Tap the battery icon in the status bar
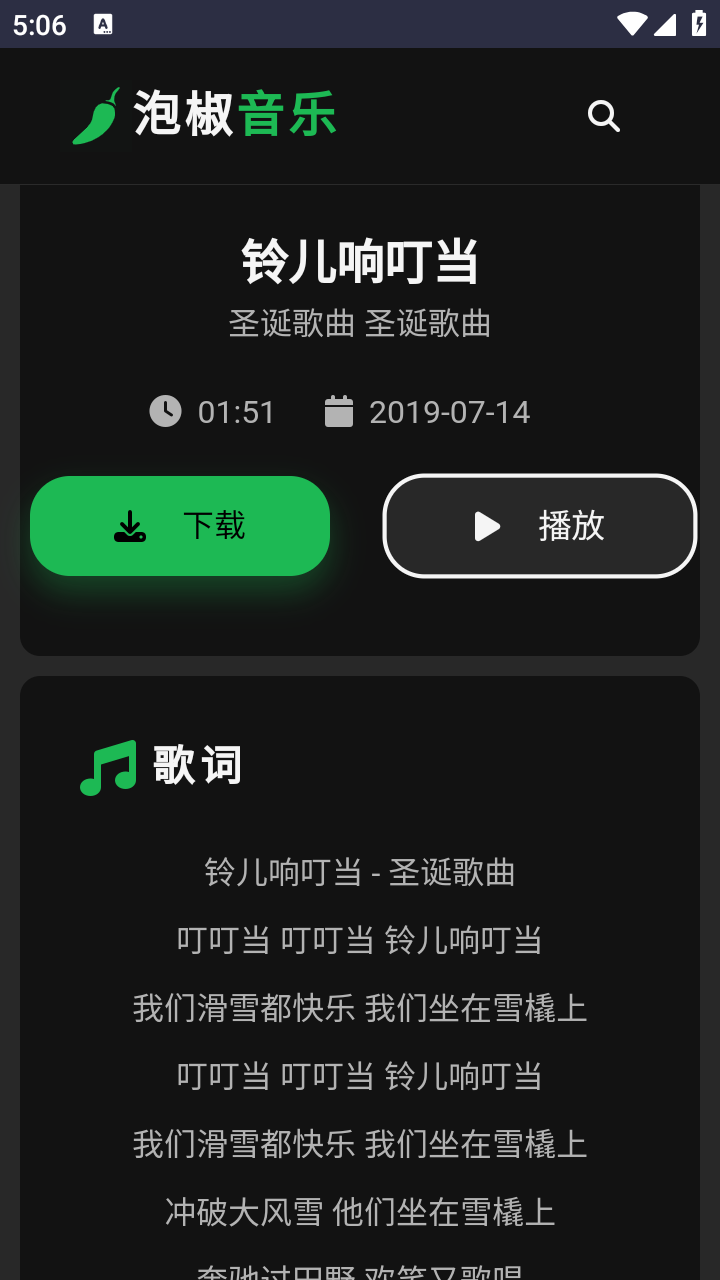Screen dimensions: 720x1280 tap(699, 23)
